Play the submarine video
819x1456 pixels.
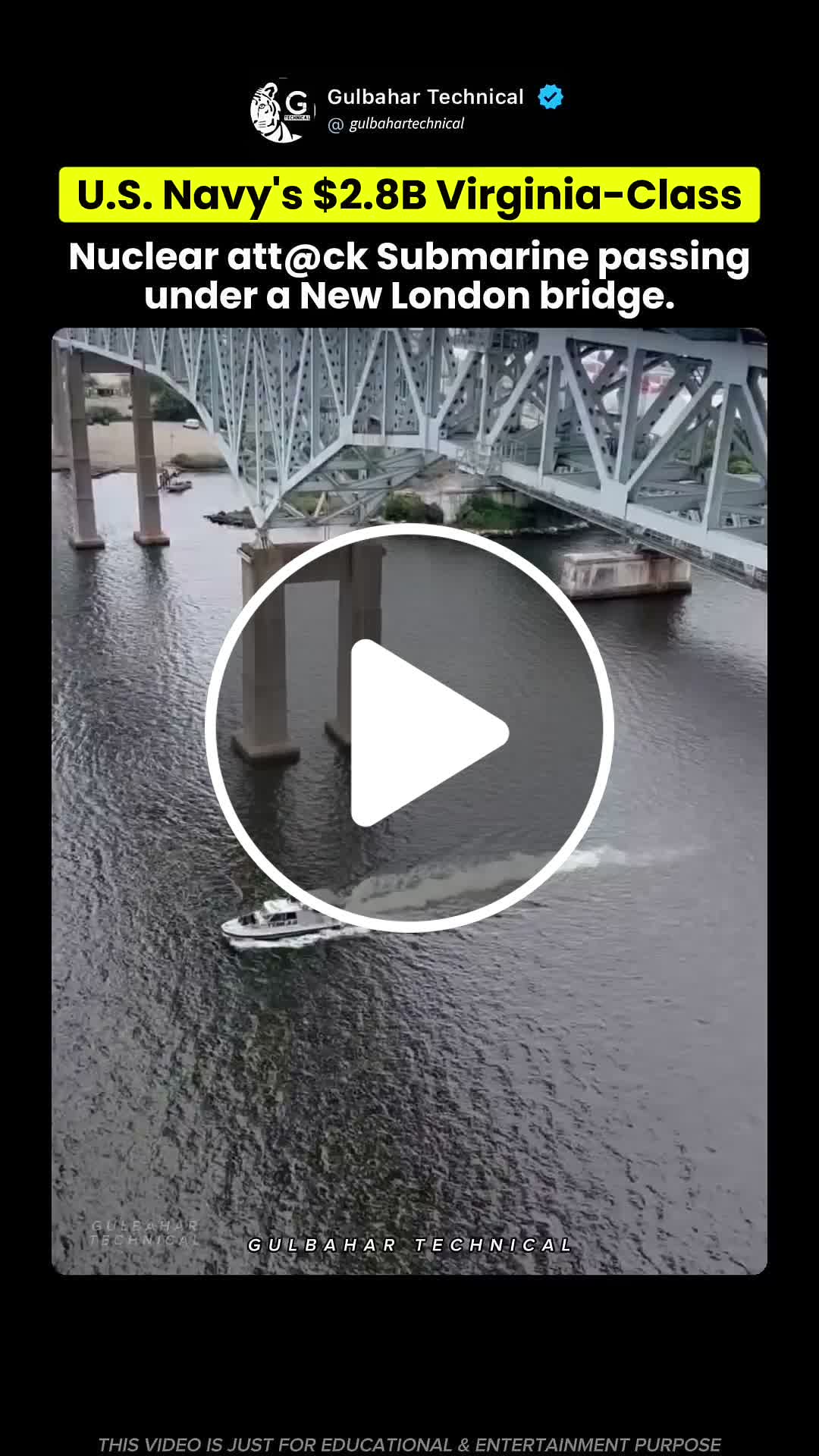tap(410, 728)
